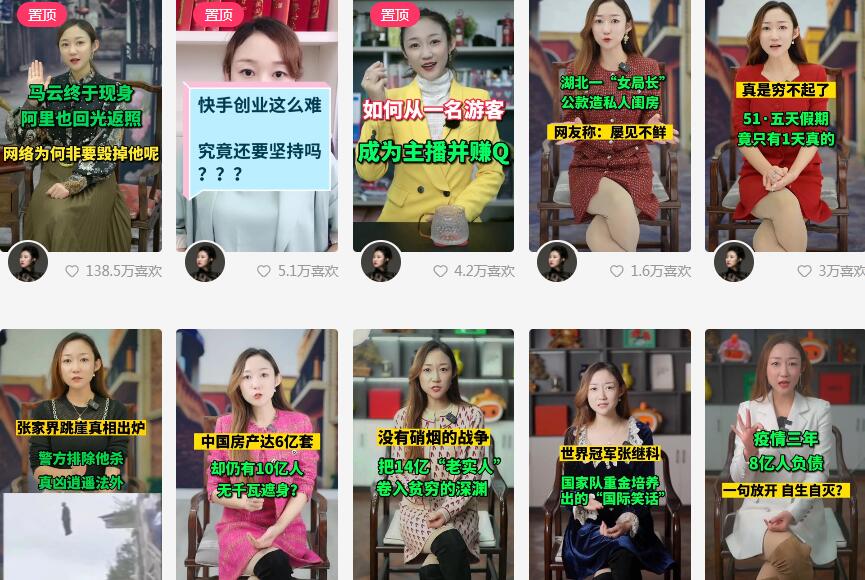Play the video 中国房产达6亿套

pyautogui.click(x=257, y=455)
